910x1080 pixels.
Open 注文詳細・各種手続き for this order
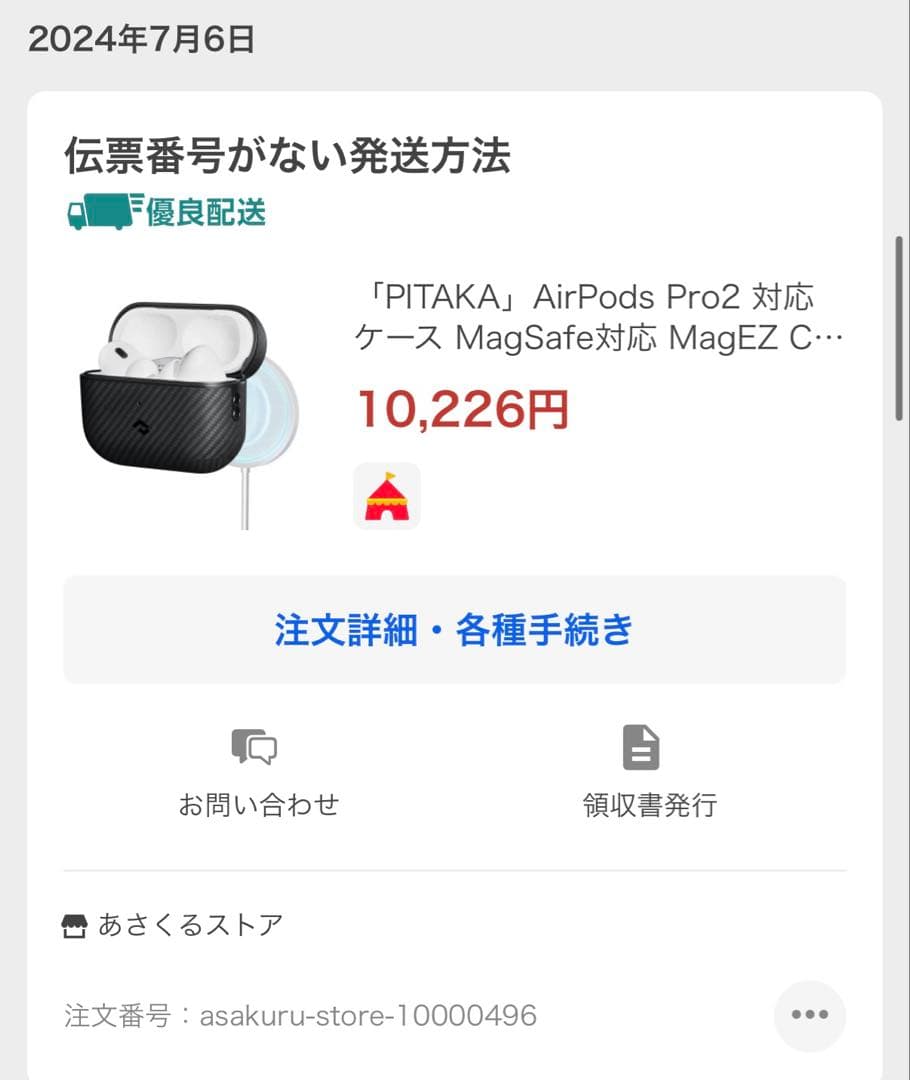pyautogui.click(x=455, y=630)
